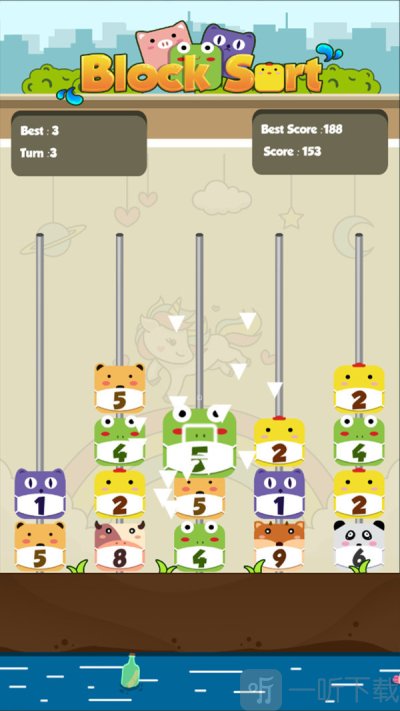This screenshot has width=400, height=711.
Task: Select the topmost chick block on the fifth pole
Action: pyautogui.click(x=359, y=388)
